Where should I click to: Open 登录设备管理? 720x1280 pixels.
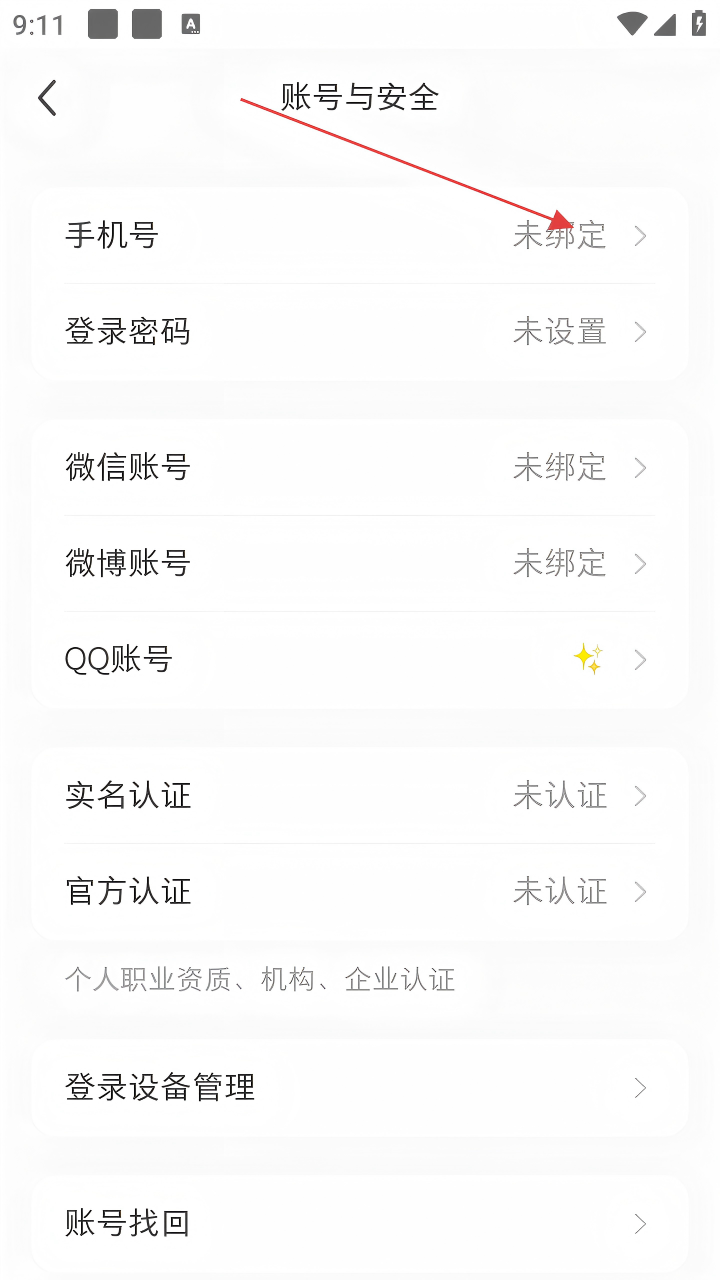point(360,1088)
